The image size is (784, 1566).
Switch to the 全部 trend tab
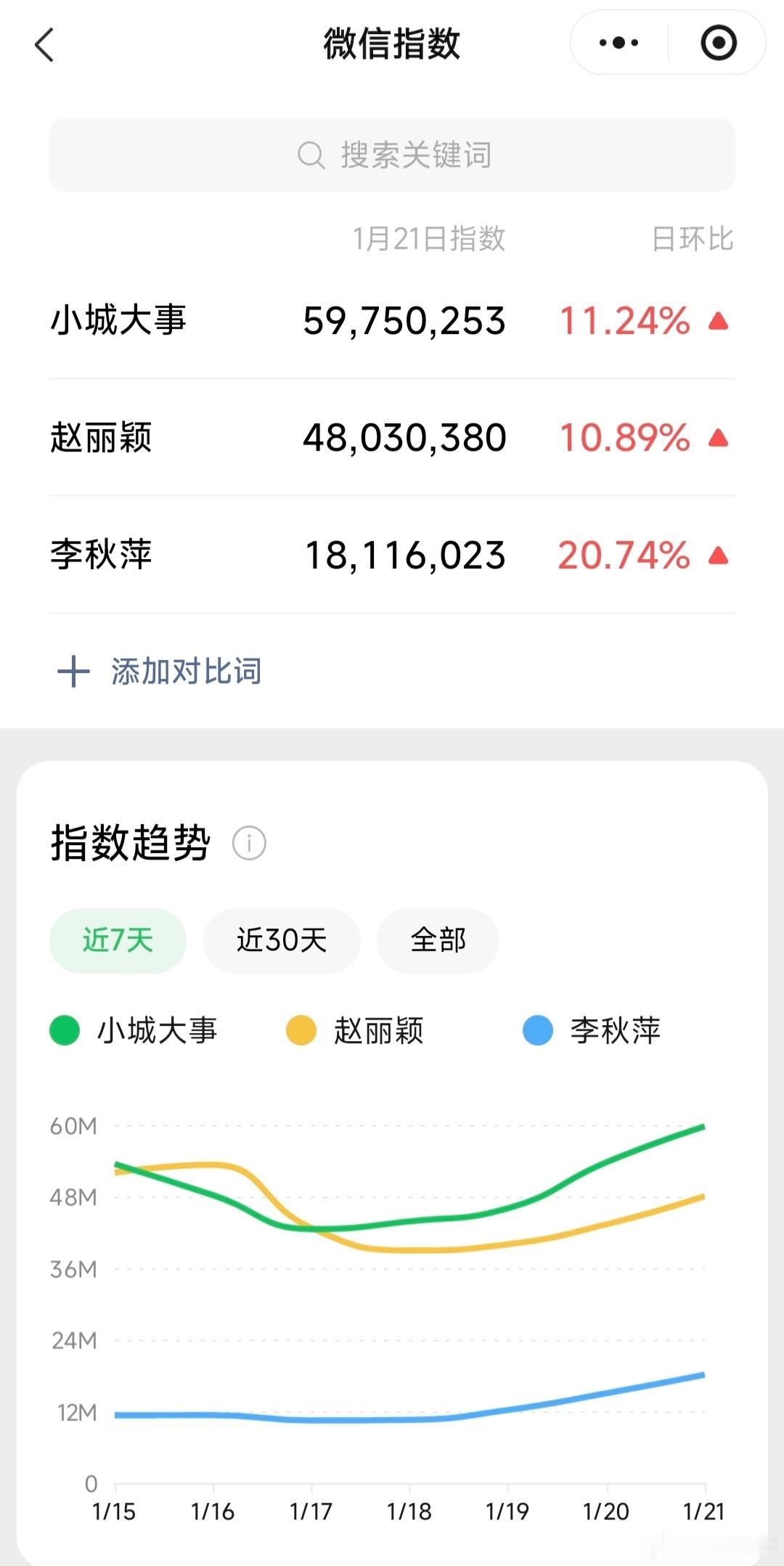pyautogui.click(x=438, y=940)
